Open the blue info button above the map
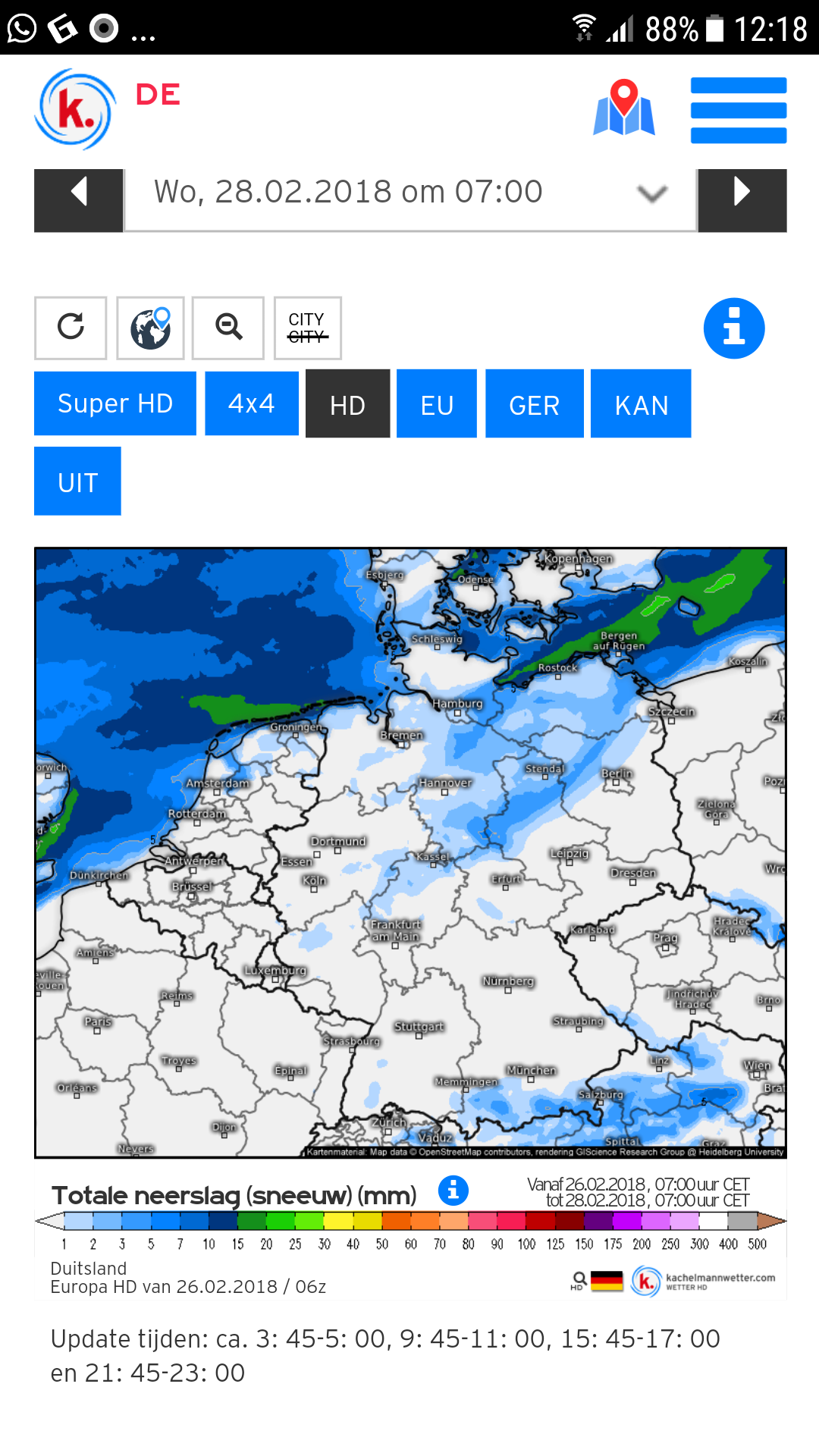819x1456 pixels. 734,328
